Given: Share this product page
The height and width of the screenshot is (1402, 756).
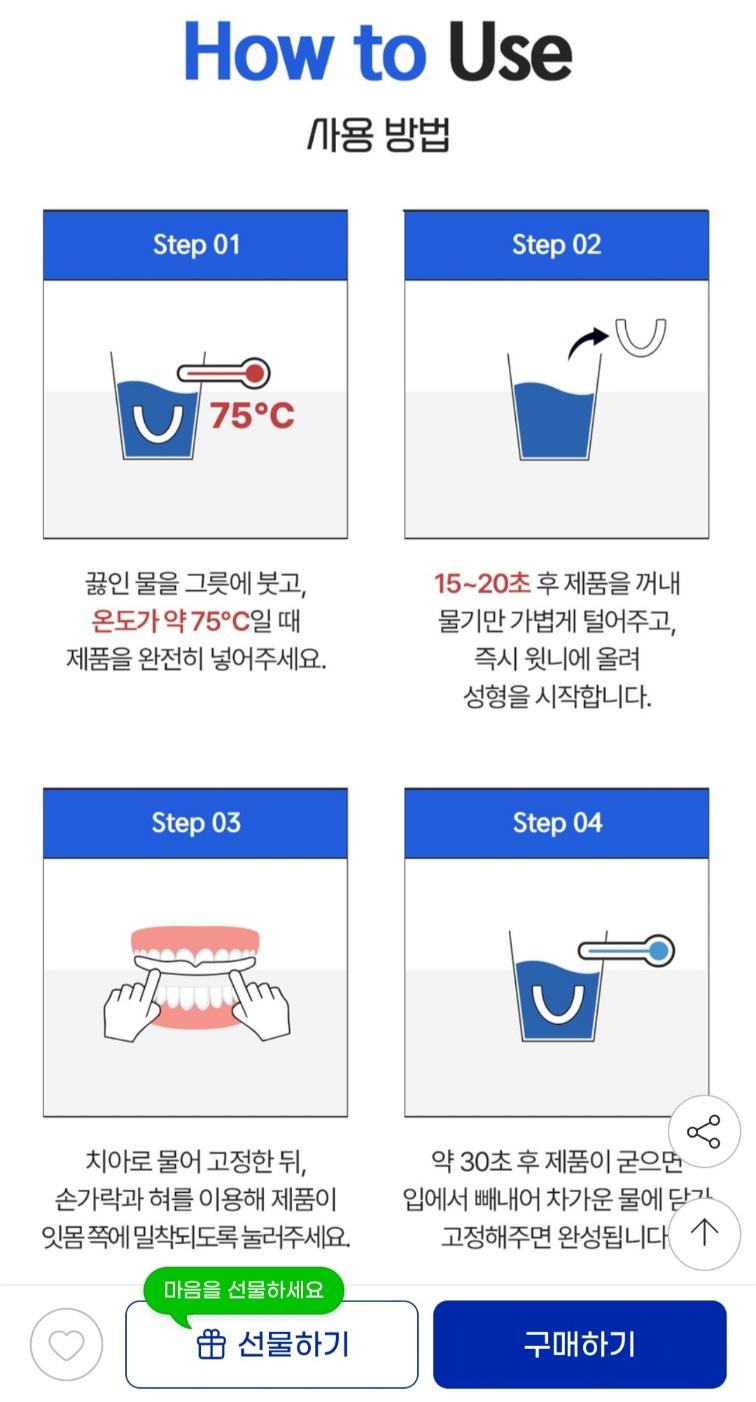Looking at the screenshot, I should point(704,1133).
